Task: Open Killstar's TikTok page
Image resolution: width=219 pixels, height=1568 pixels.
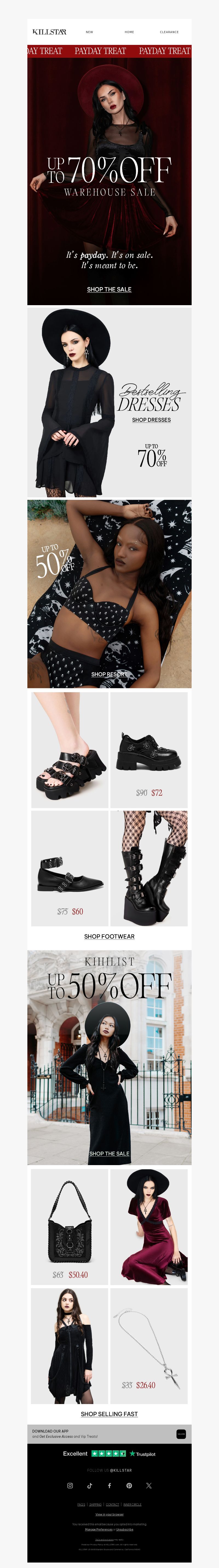Action: [x=90, y=1486]
